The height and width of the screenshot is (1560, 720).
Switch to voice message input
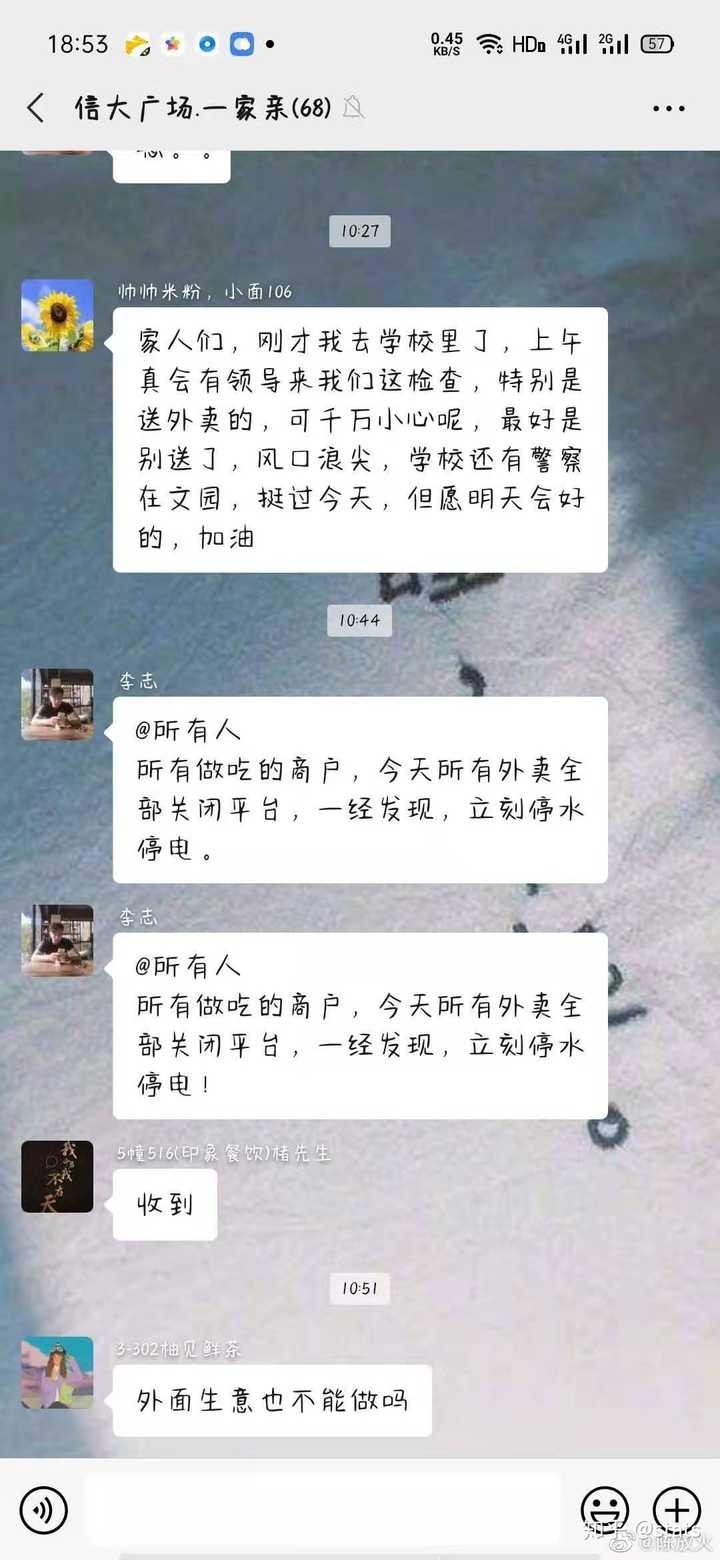(x=43, y=1509)
